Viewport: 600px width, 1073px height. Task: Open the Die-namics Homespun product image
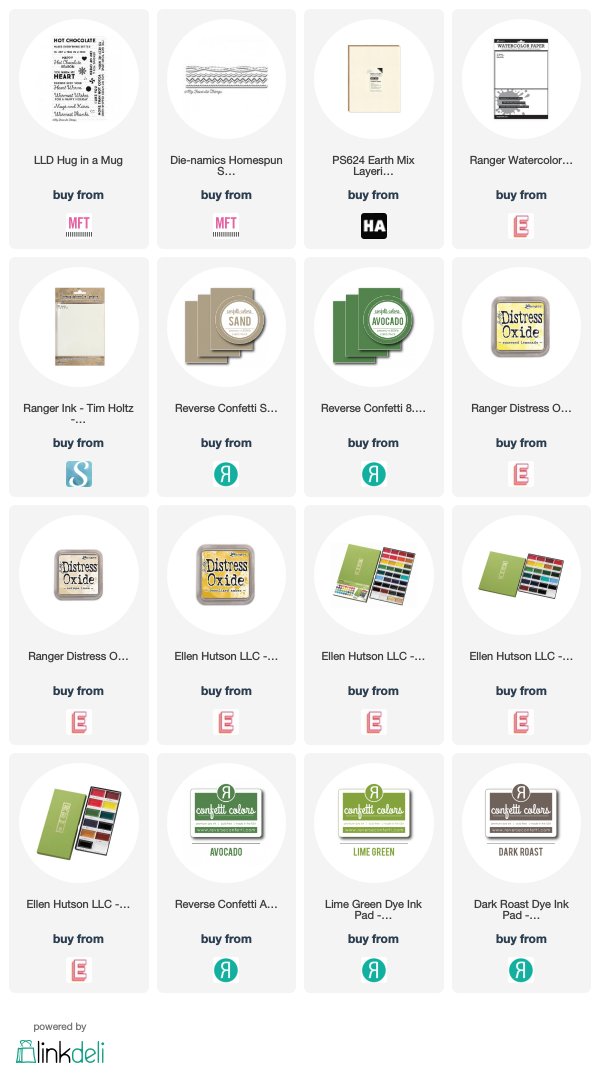226,79
